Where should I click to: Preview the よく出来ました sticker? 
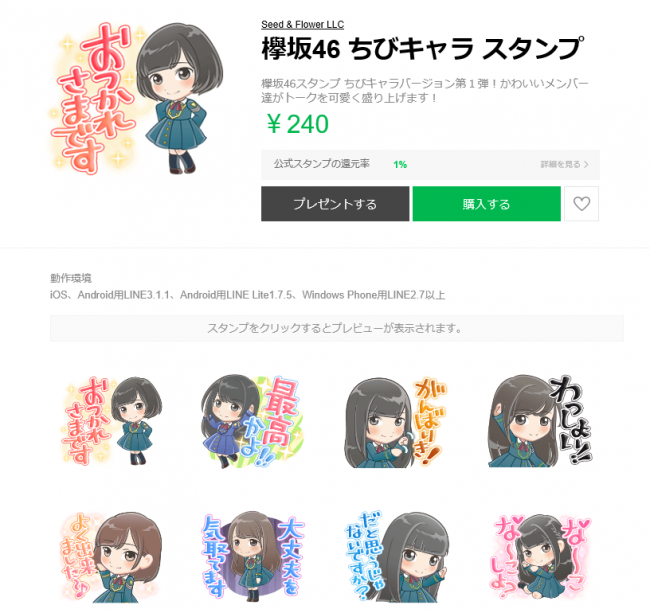point(112,555)
